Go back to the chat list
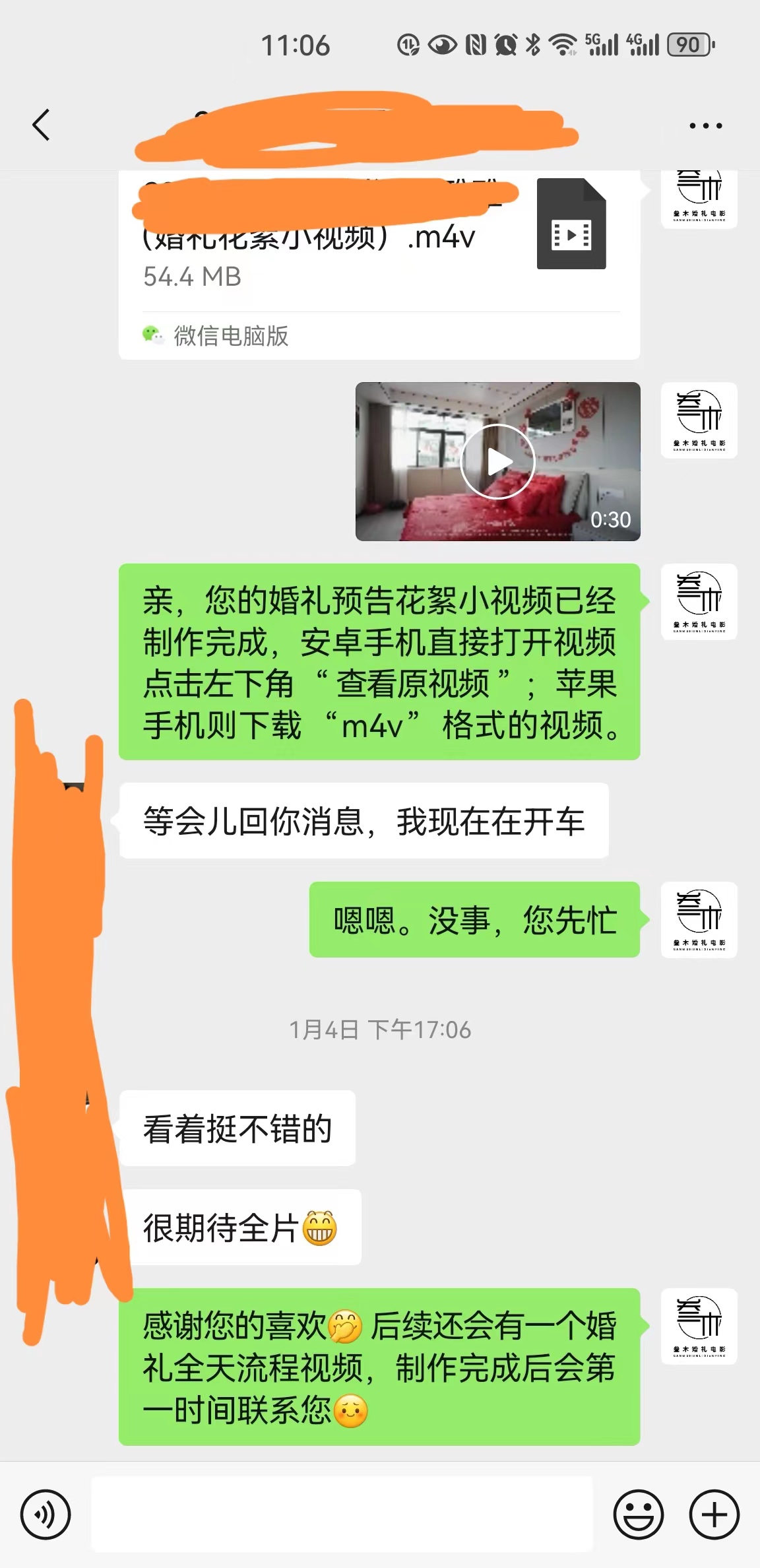 coord(41,125)
